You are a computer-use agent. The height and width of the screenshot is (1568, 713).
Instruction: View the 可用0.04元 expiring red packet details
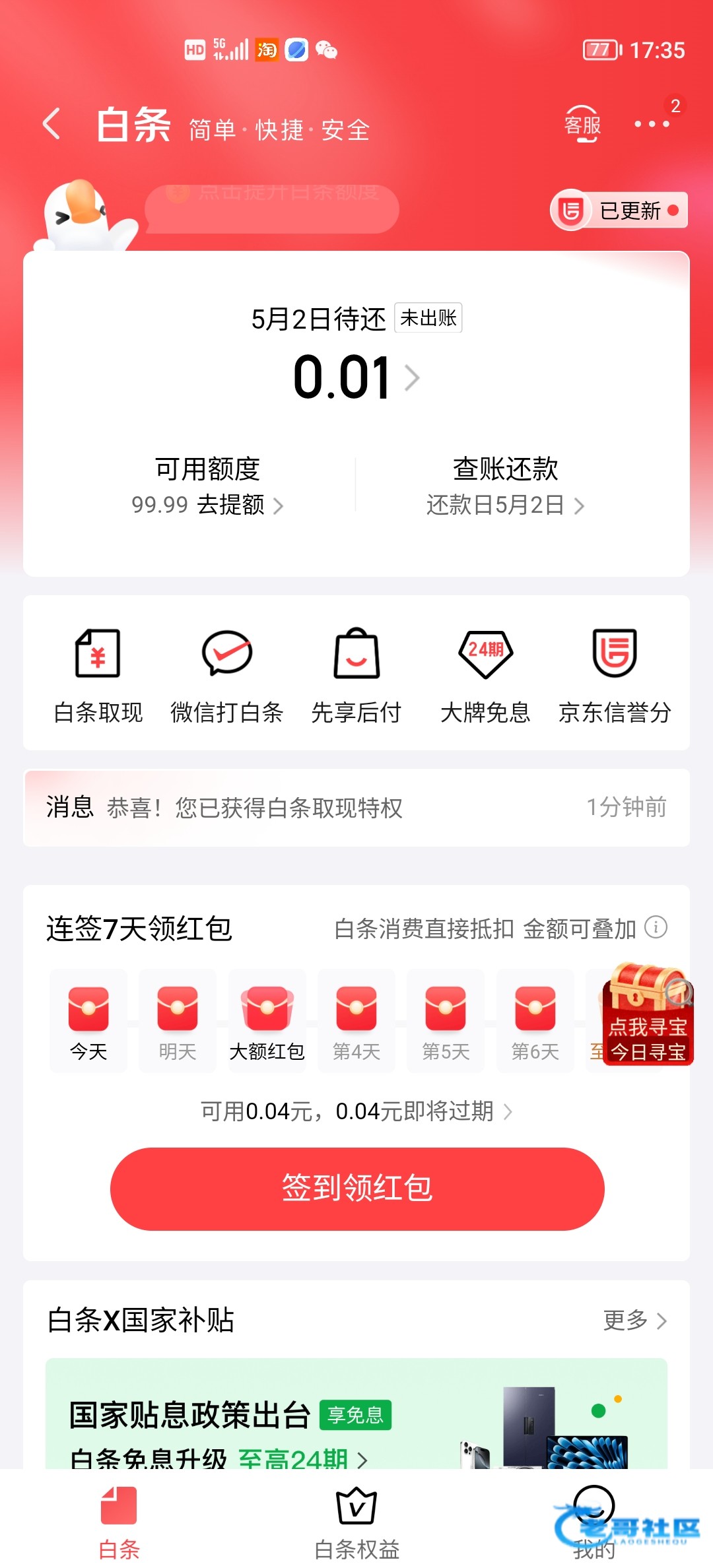[x=356, y=1111]
